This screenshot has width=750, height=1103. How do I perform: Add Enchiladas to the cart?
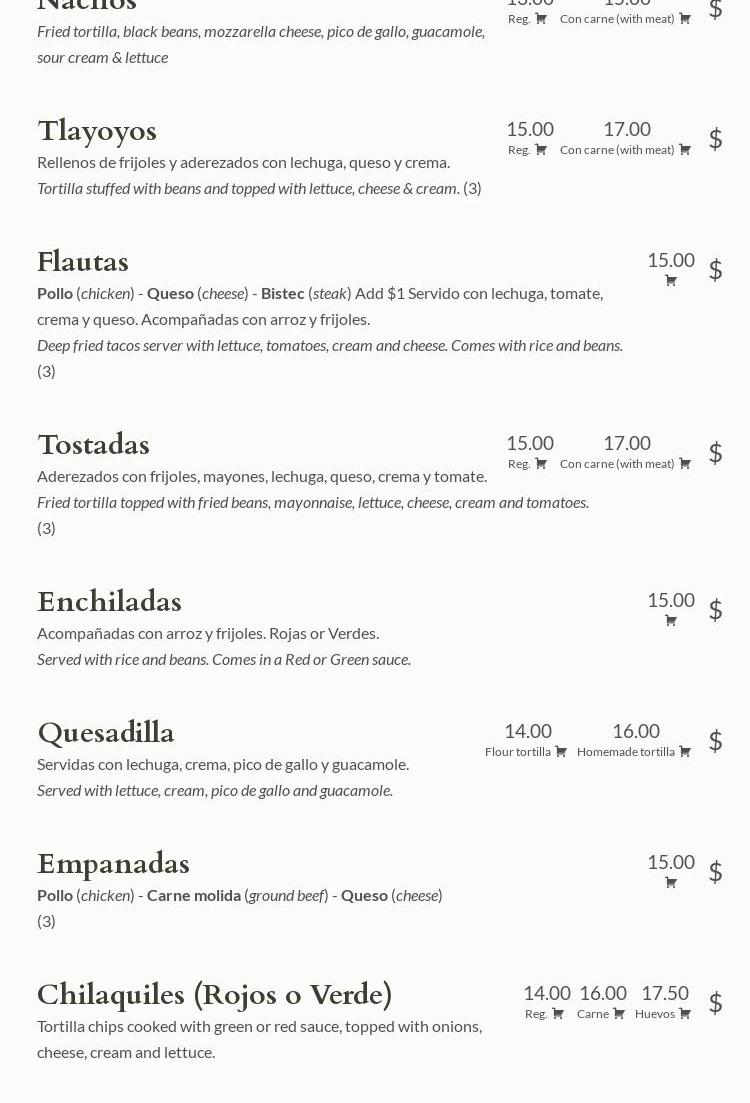pyautogui.click(x=671, y=621)
